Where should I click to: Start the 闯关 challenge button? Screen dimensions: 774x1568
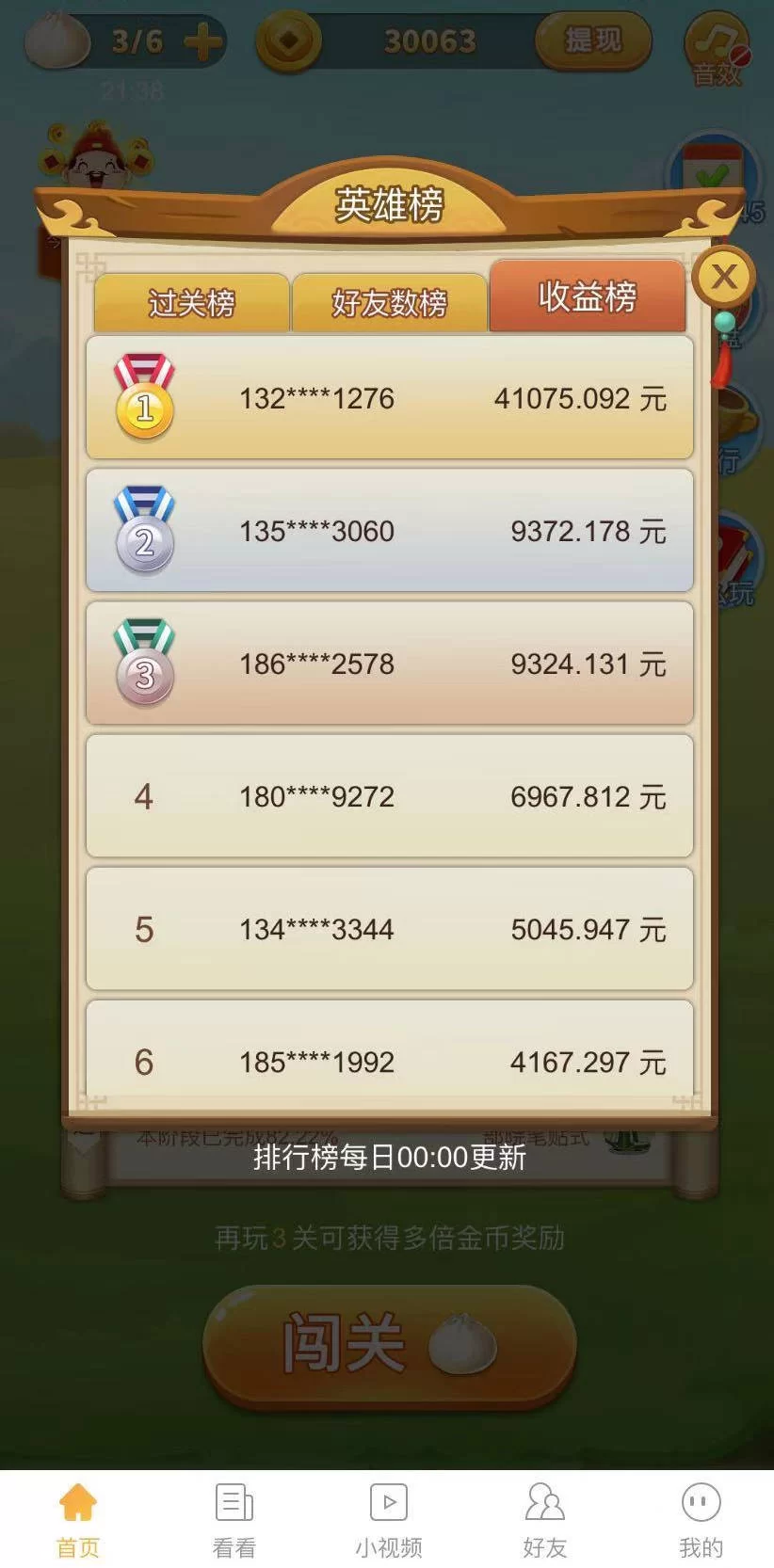(389, 1346)
